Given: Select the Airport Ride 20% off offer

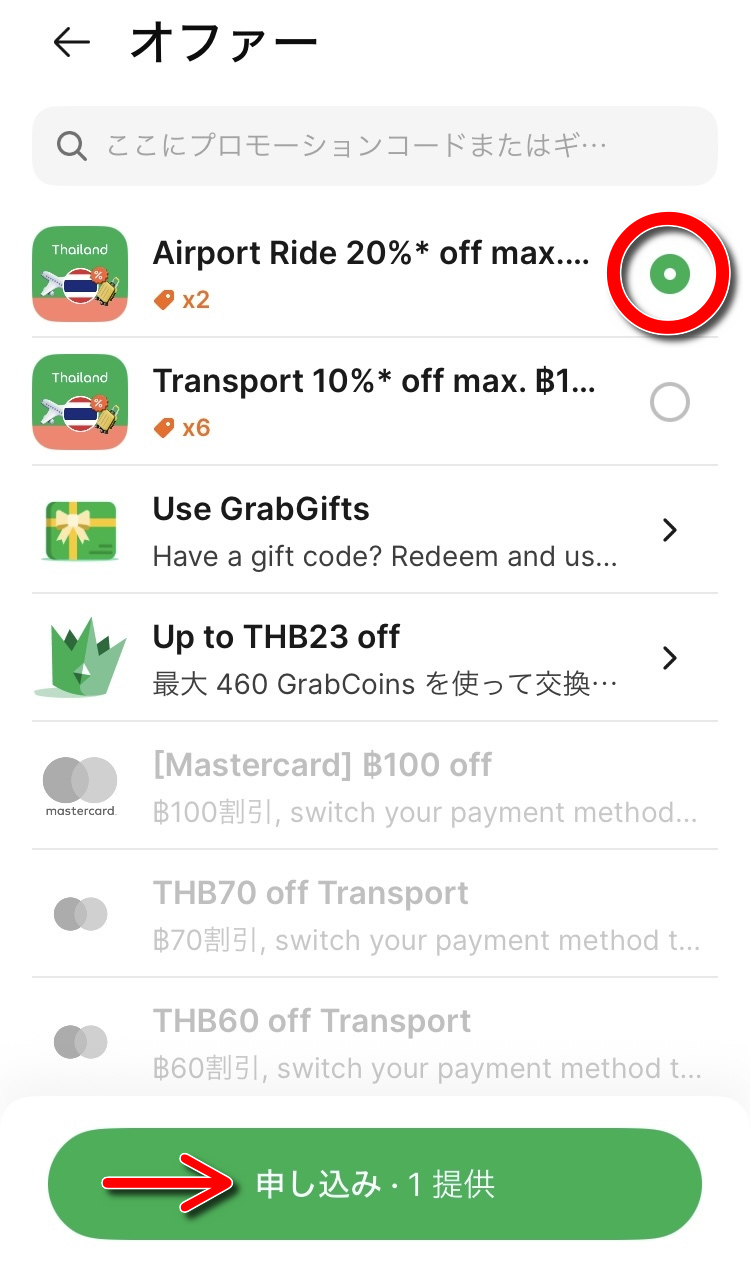Looking at the screenshot, I should 669,274.
